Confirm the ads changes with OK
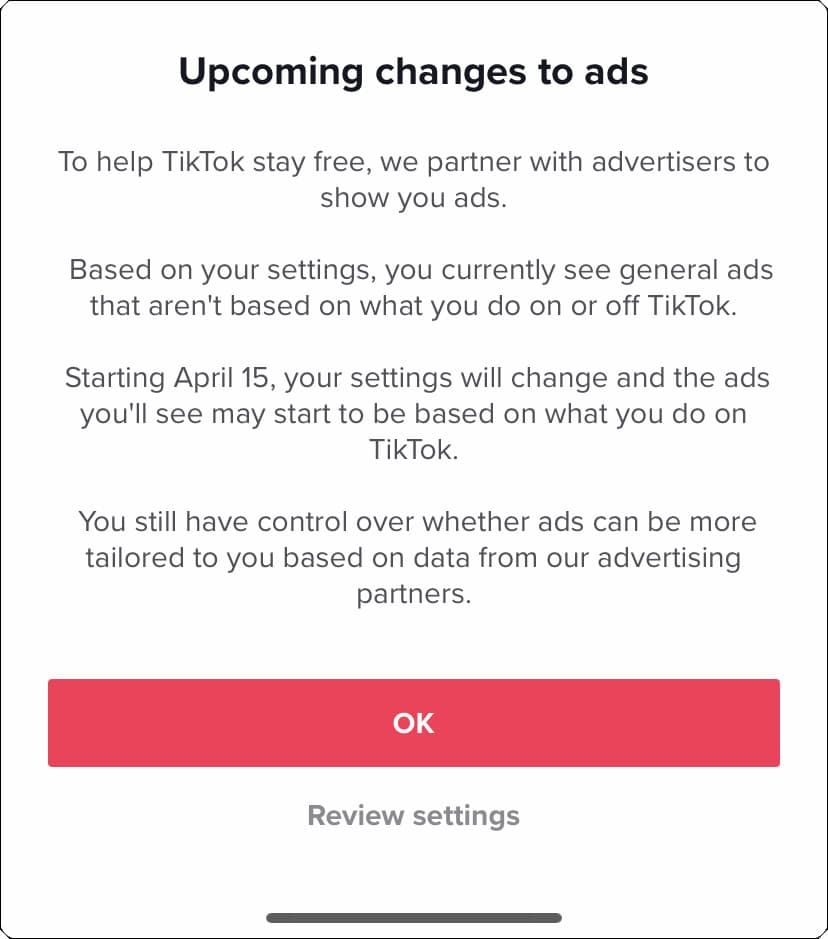The height and width of the screenshot is (939, 828). tap(413, 723)
